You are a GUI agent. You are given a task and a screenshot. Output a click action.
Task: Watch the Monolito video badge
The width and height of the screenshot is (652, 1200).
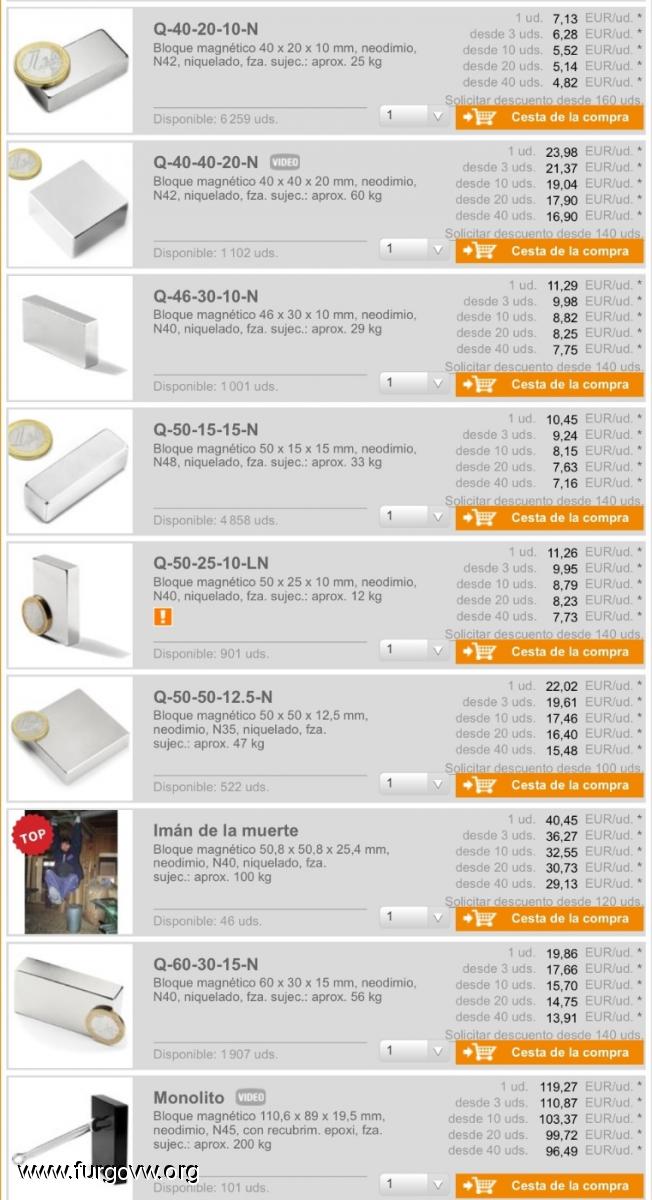(251, 1098)
